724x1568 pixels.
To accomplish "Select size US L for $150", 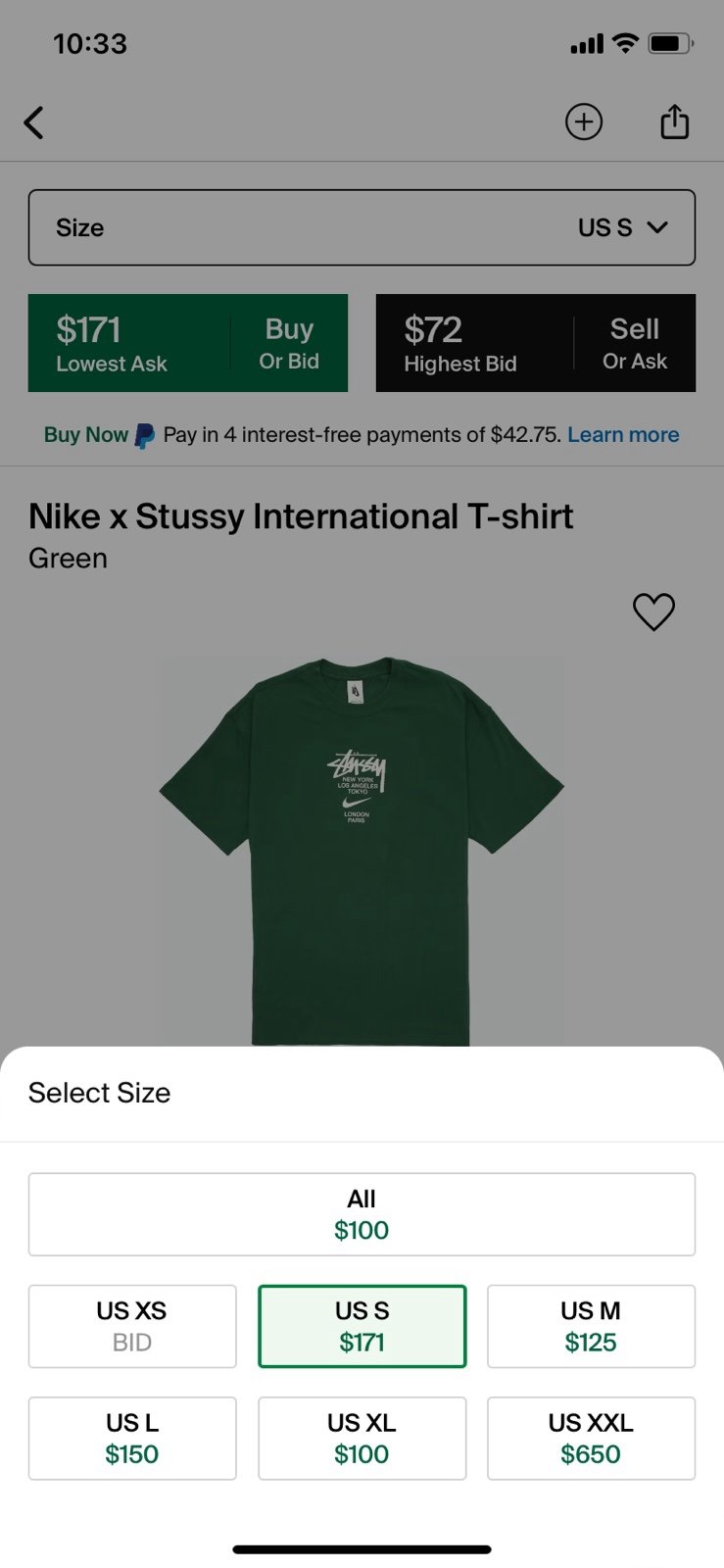I will click(132, 1438).
